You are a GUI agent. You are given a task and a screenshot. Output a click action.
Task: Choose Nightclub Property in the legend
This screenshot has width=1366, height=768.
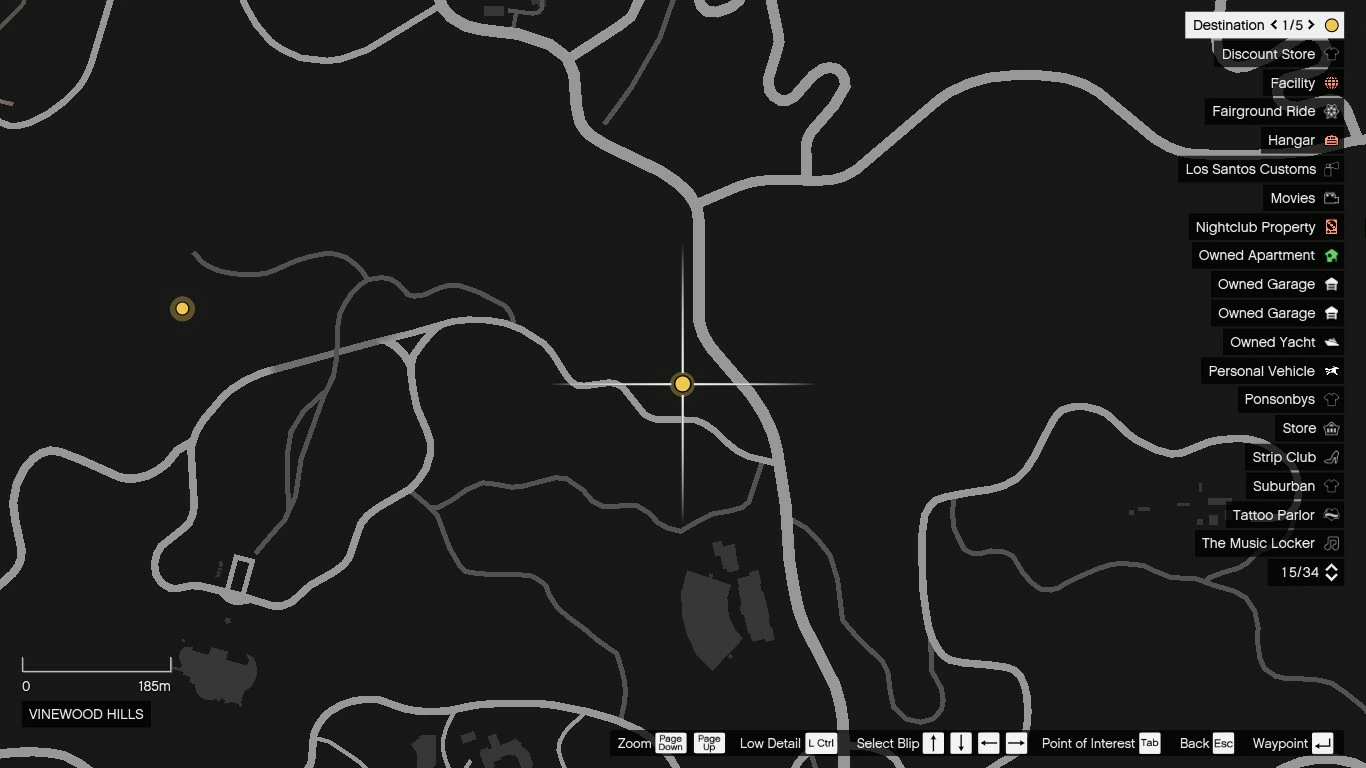pos(1266,227)
